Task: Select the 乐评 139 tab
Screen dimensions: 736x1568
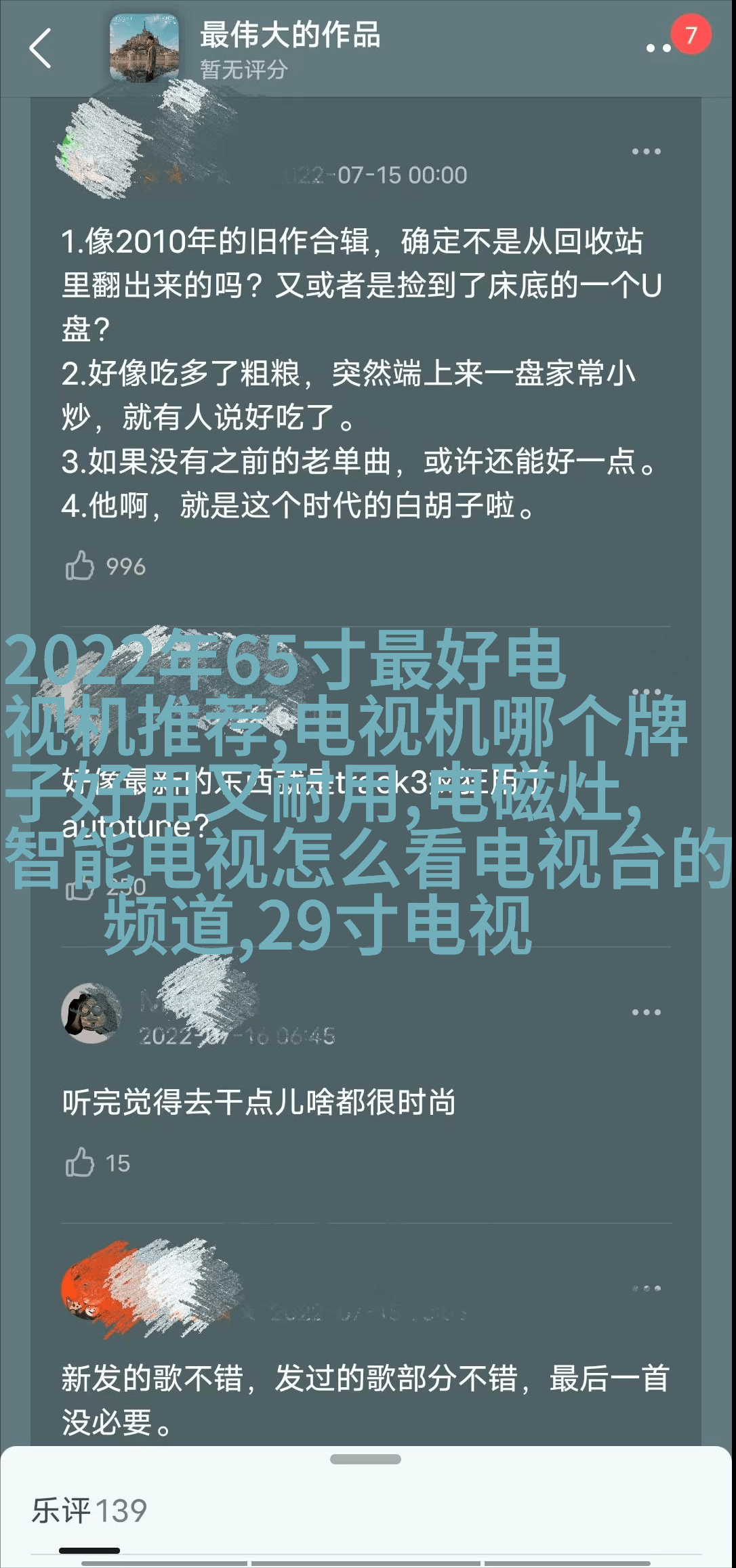Action: [x=89, y=1510]
